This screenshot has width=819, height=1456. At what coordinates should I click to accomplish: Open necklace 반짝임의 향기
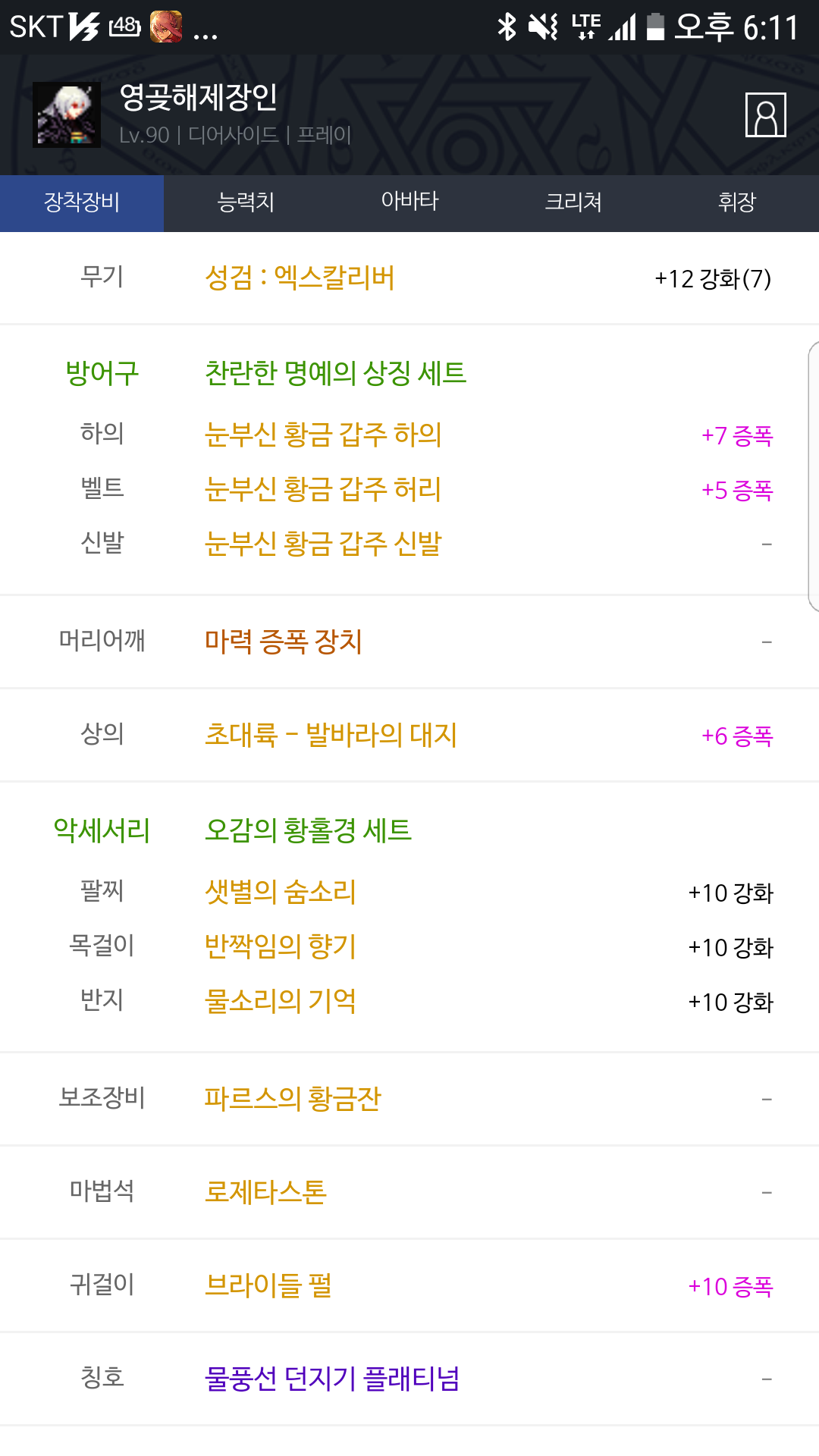(x=281, y=946)
